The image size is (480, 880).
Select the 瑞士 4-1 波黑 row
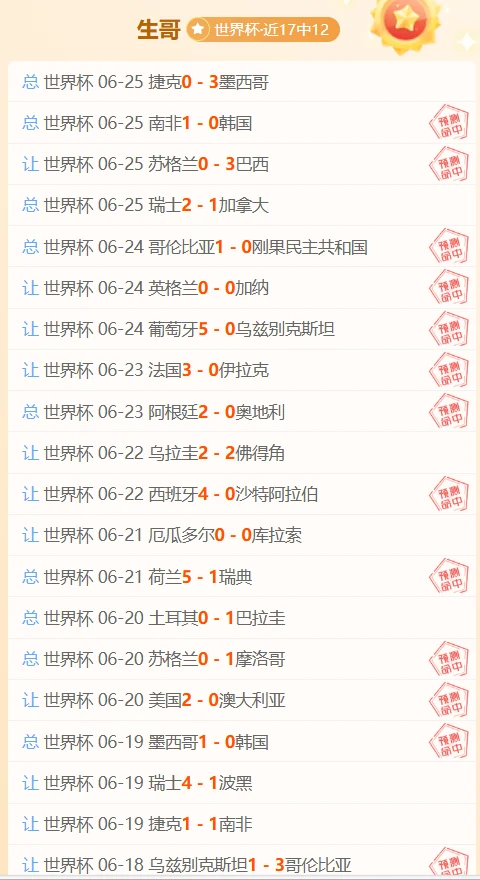click(x=241, y=783)
